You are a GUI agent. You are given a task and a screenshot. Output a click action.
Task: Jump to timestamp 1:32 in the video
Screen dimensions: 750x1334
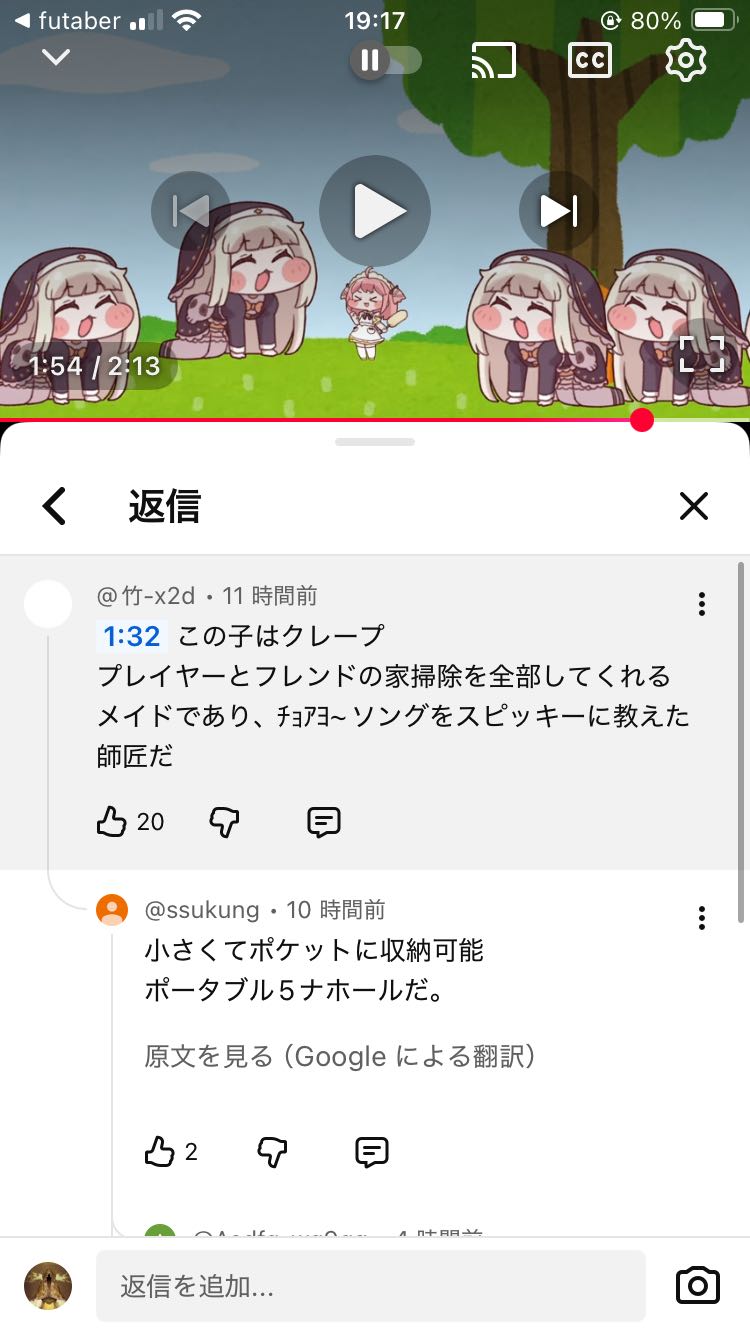(x=131, y=636)
